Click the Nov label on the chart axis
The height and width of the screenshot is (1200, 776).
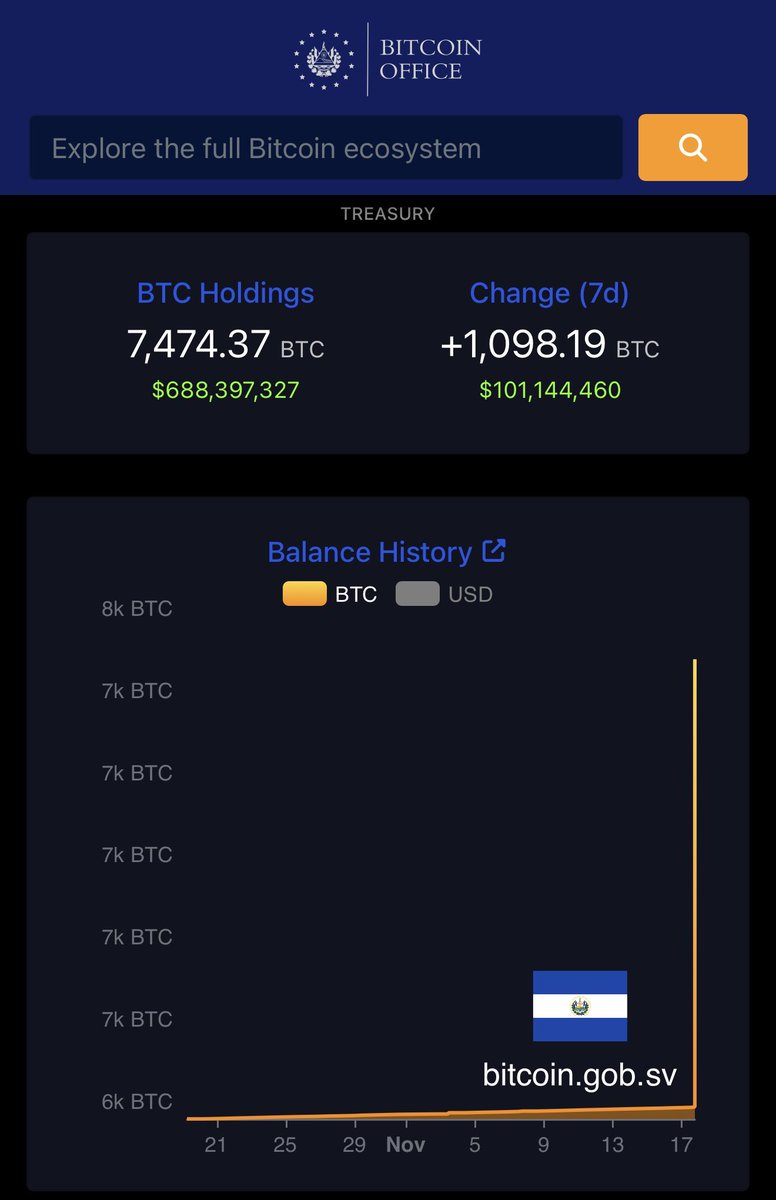(x=404, y=1144)
